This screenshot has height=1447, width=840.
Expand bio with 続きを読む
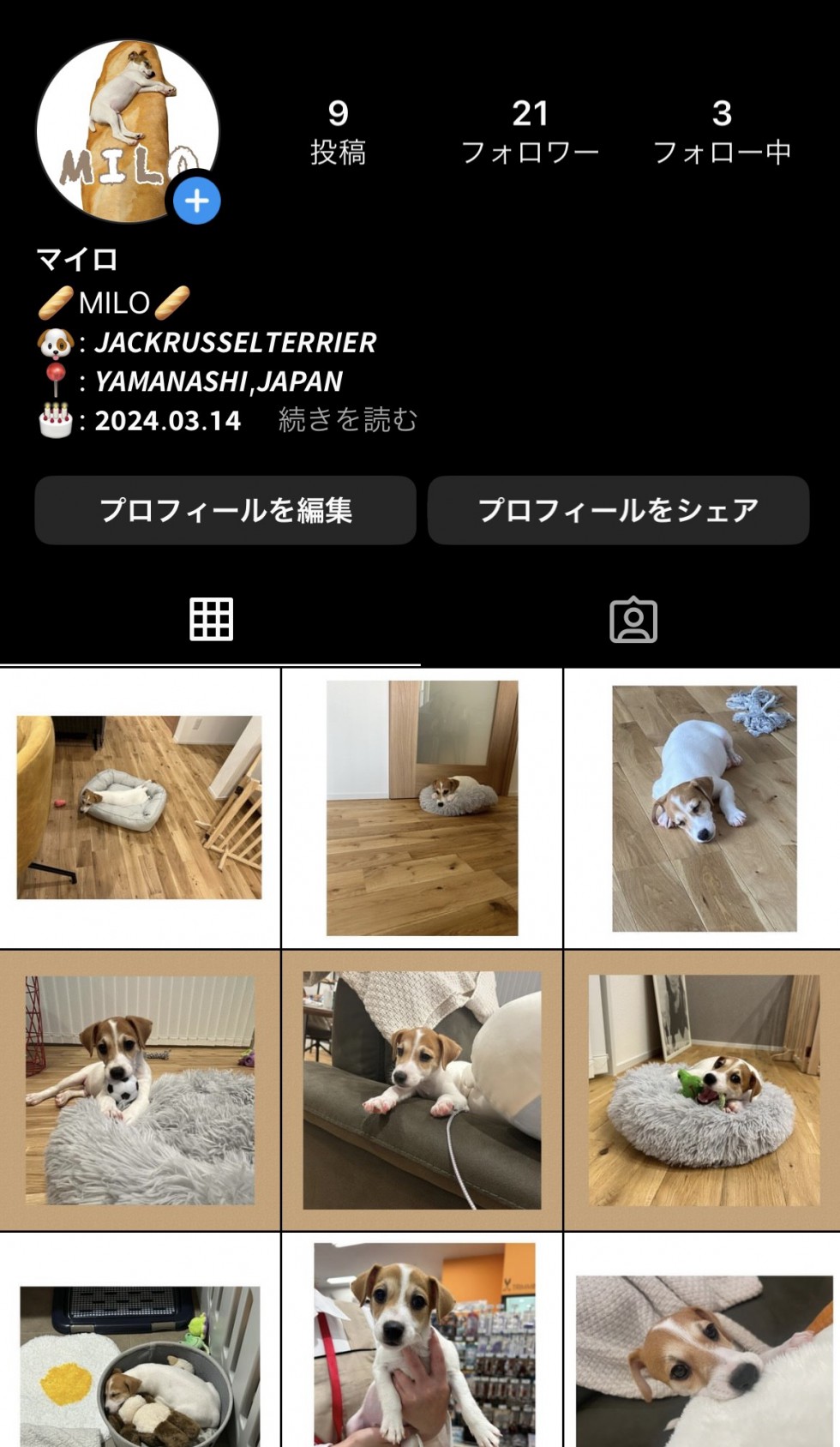coord(348,420)
